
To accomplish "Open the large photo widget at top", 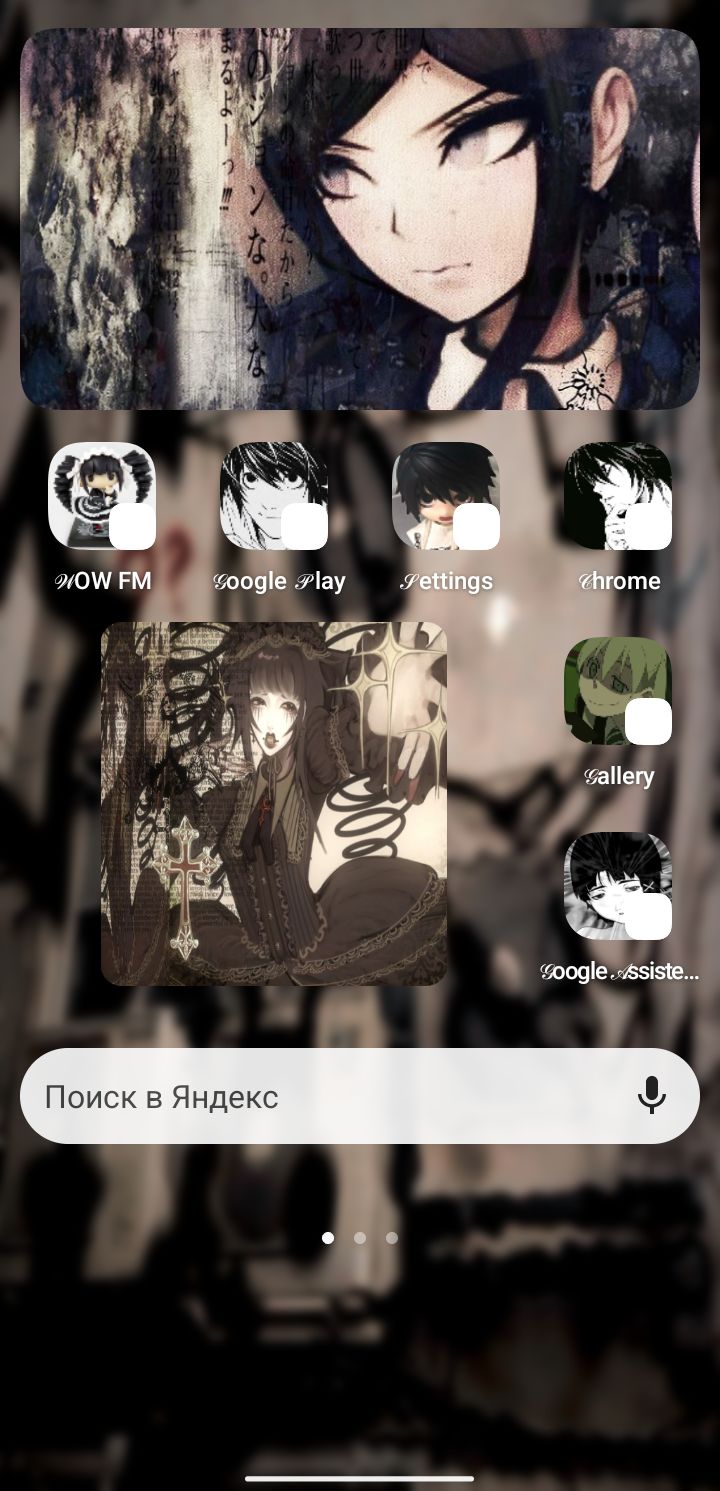I will [x=360, y=218].
